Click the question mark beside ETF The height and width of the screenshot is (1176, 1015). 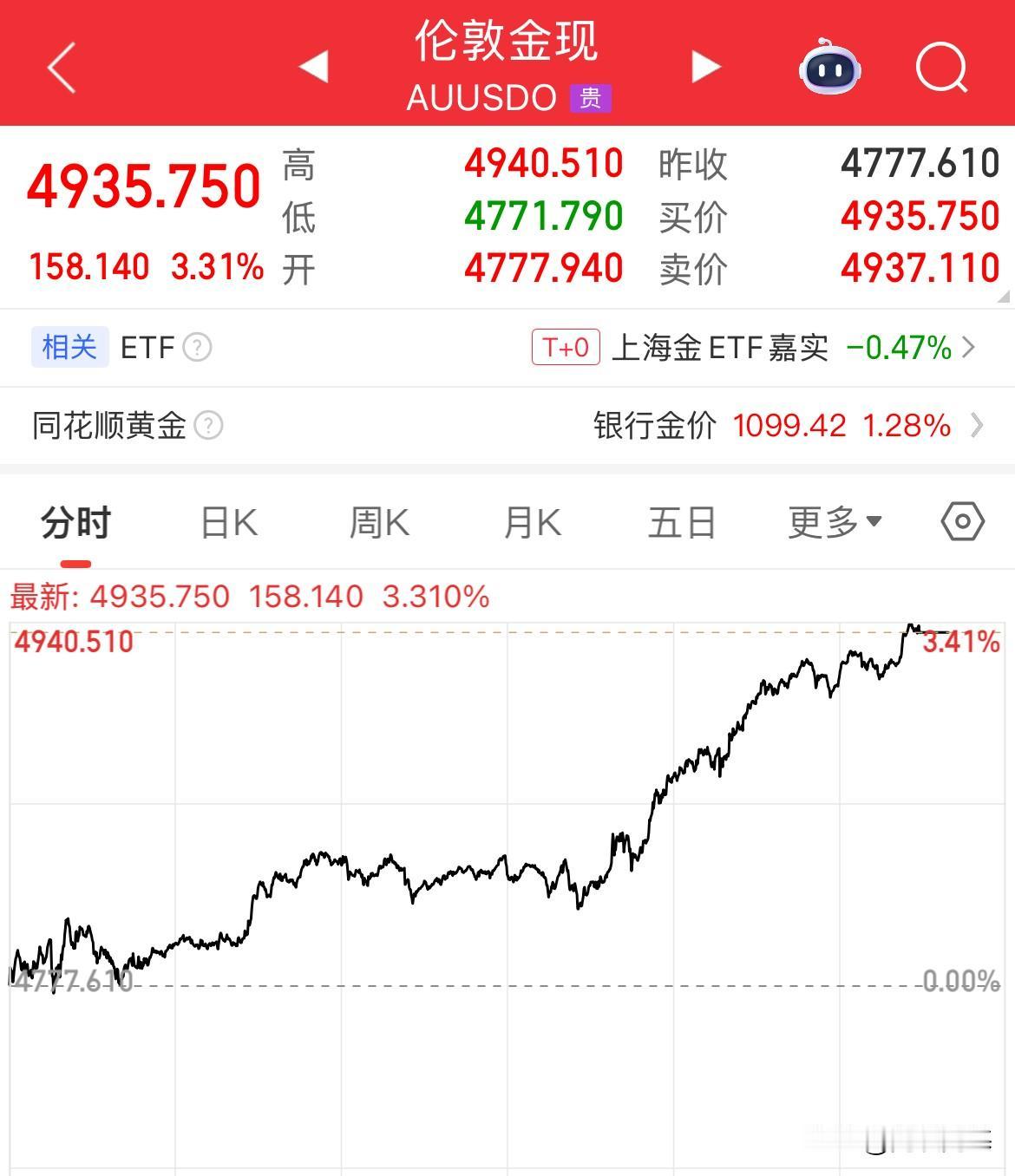198,348
